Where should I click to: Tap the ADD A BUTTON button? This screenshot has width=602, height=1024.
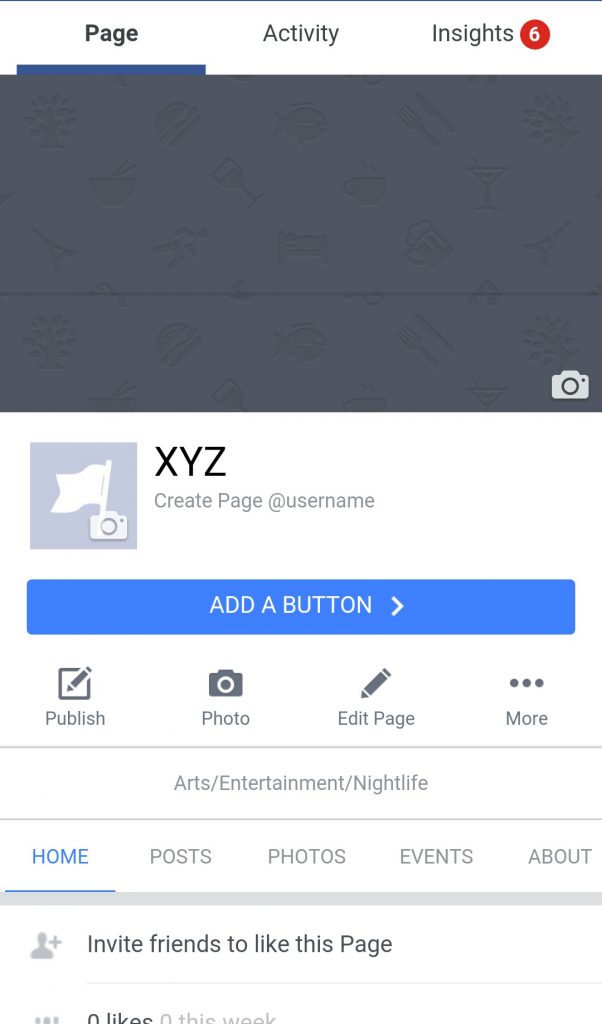301,606
